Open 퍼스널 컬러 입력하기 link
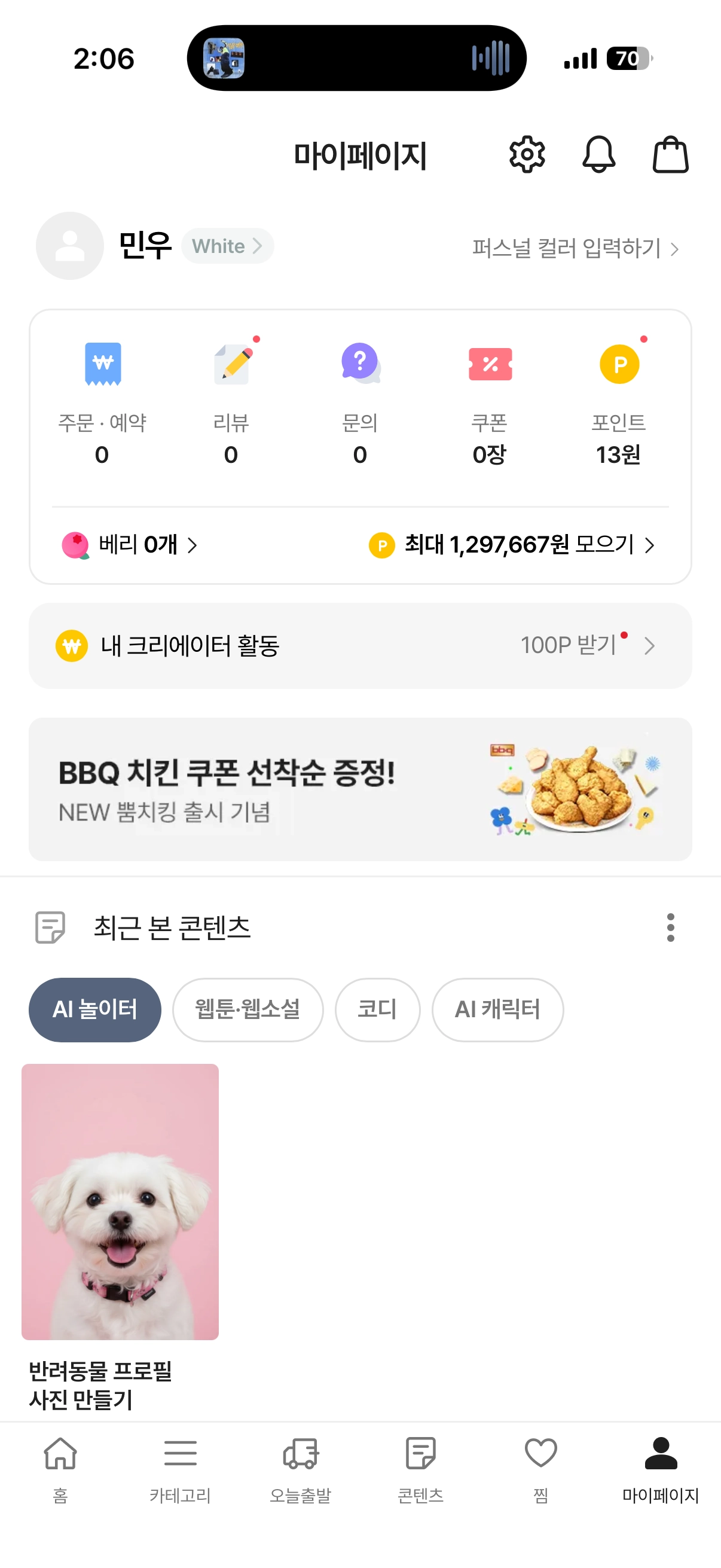Image resolution: width=721 pixels, height=1568 pixels. 575,248
